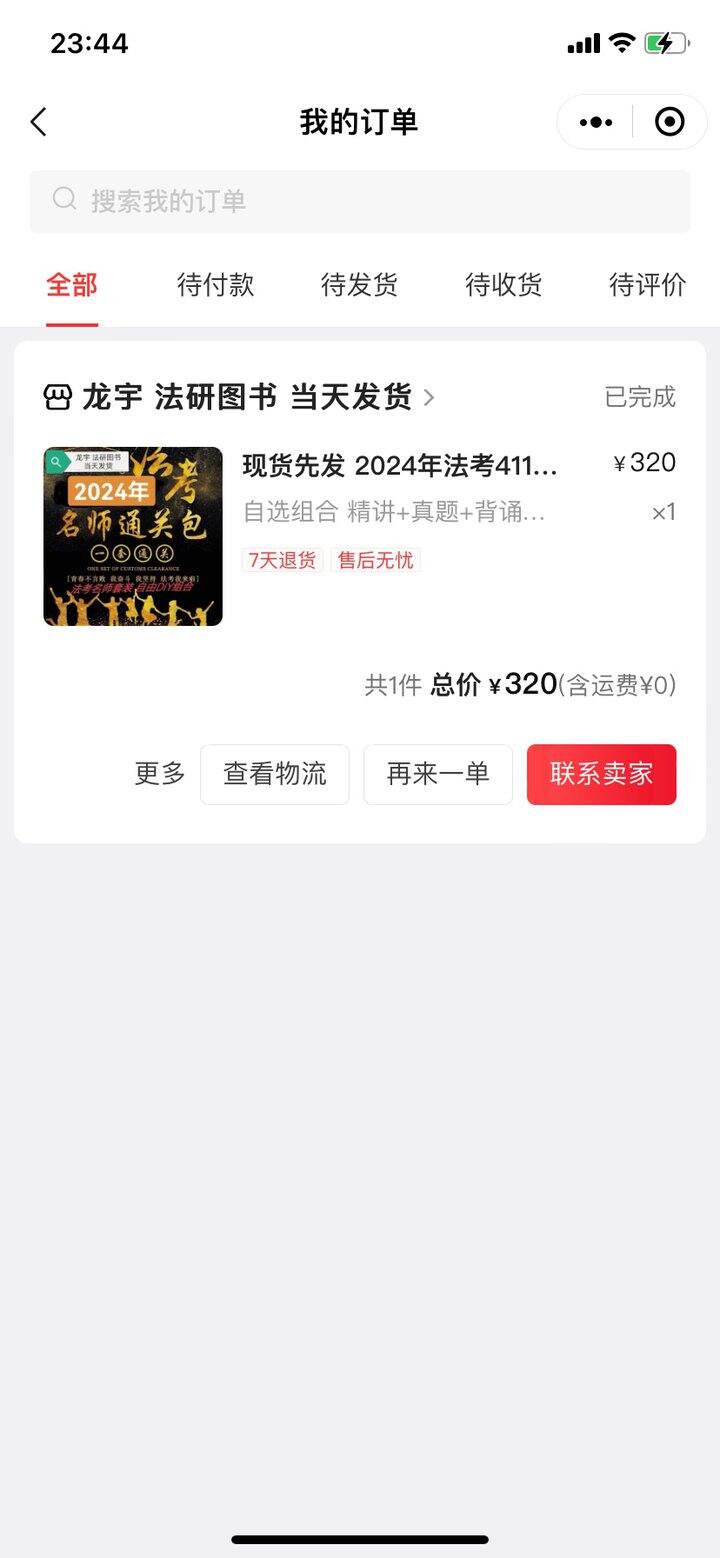Contact the seller via 联系卖家

[602, 774]
